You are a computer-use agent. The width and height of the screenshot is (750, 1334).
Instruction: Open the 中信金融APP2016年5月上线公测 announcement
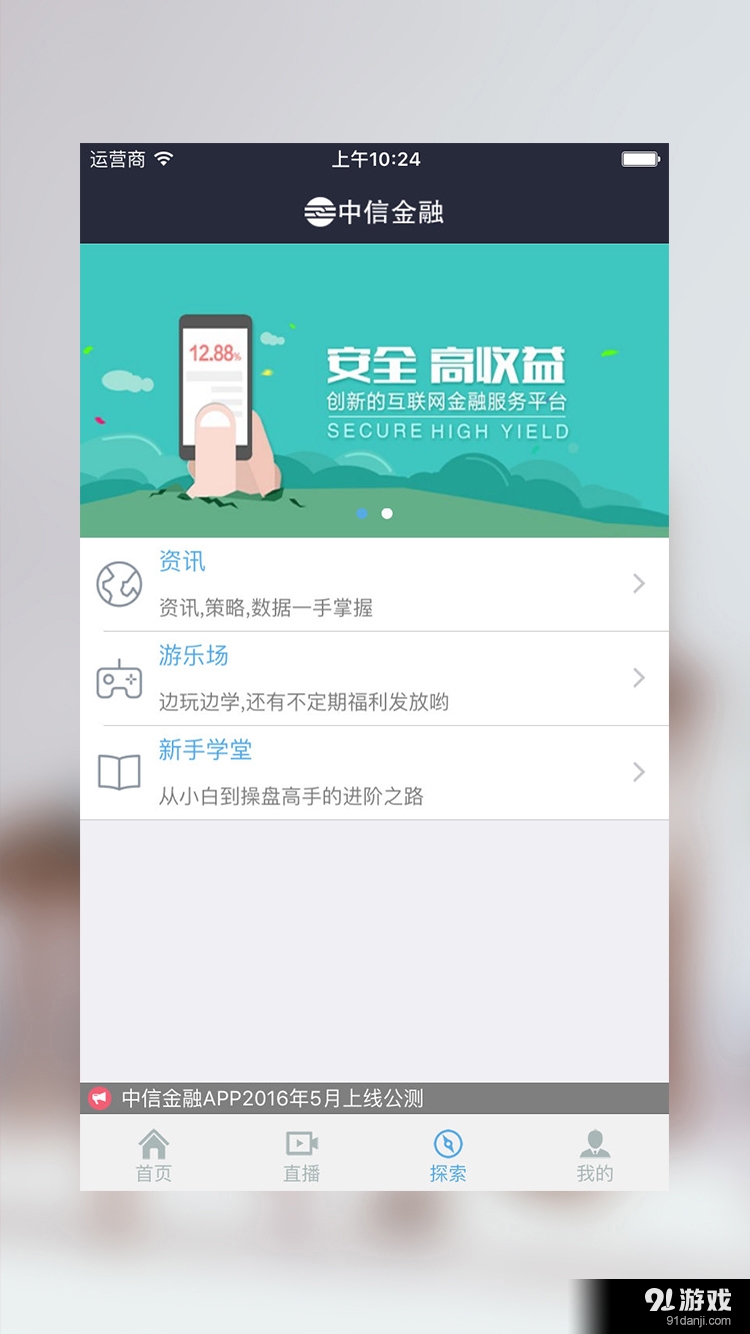[x=272, y=1098]
